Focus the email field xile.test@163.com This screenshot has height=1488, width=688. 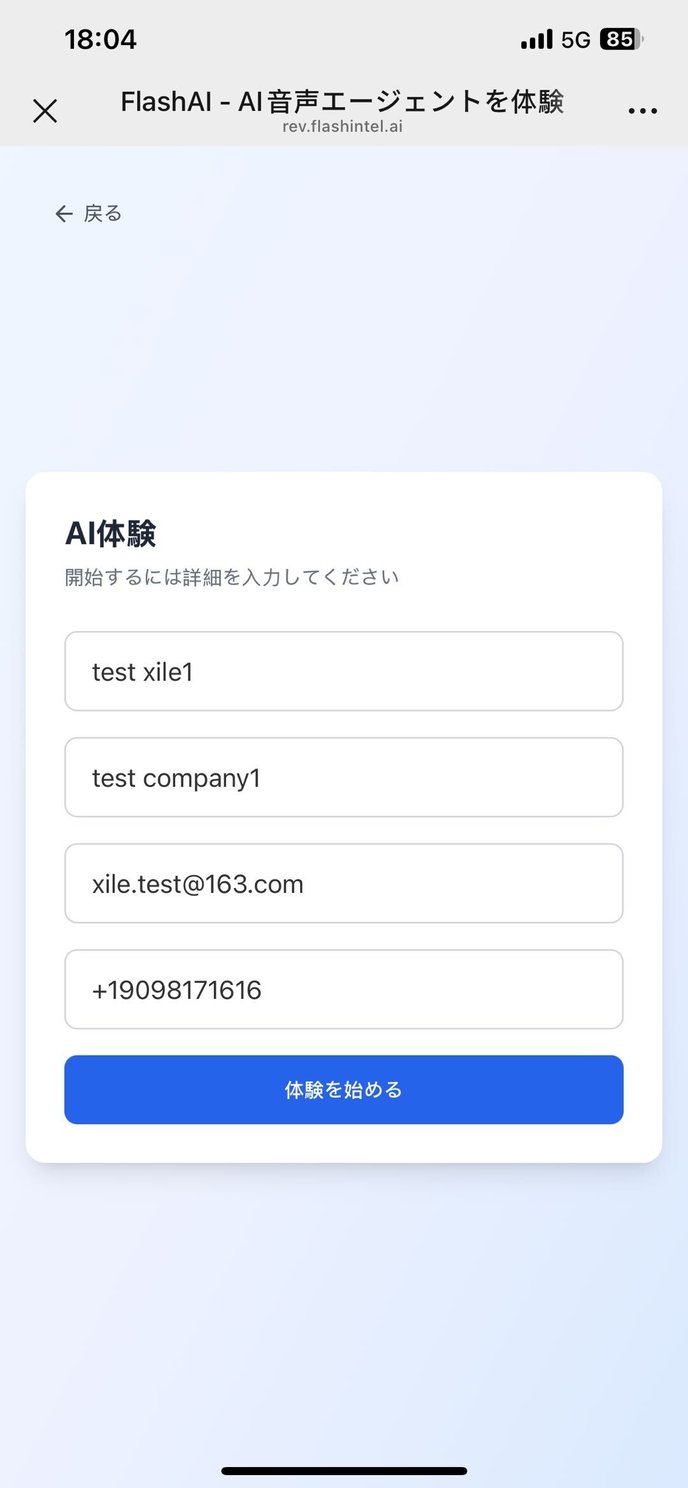tap(343, 883)
